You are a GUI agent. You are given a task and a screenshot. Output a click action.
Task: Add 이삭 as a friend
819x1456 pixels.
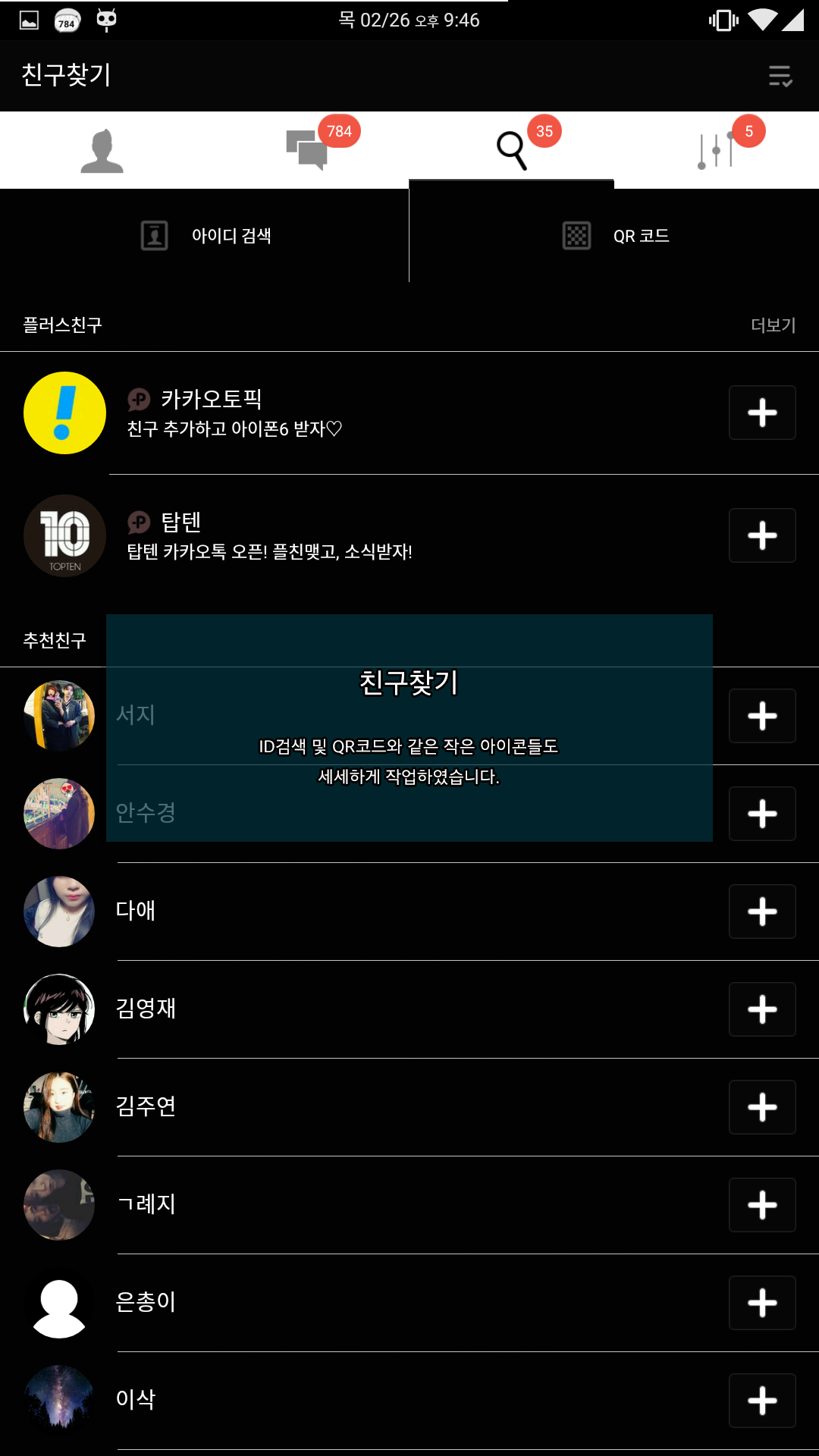point(762,1401)
